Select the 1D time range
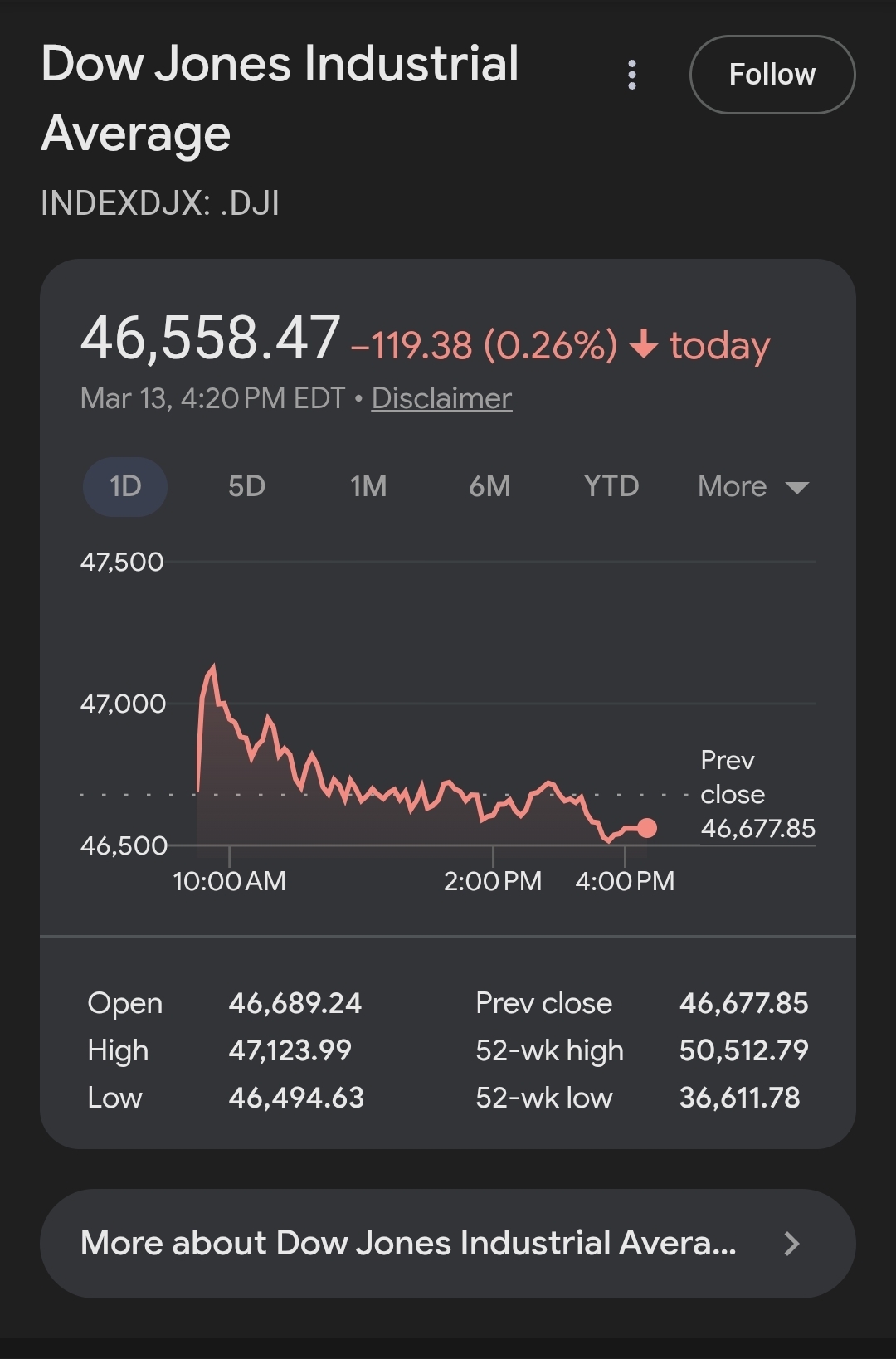896x1359 pixels. point(124,486)
